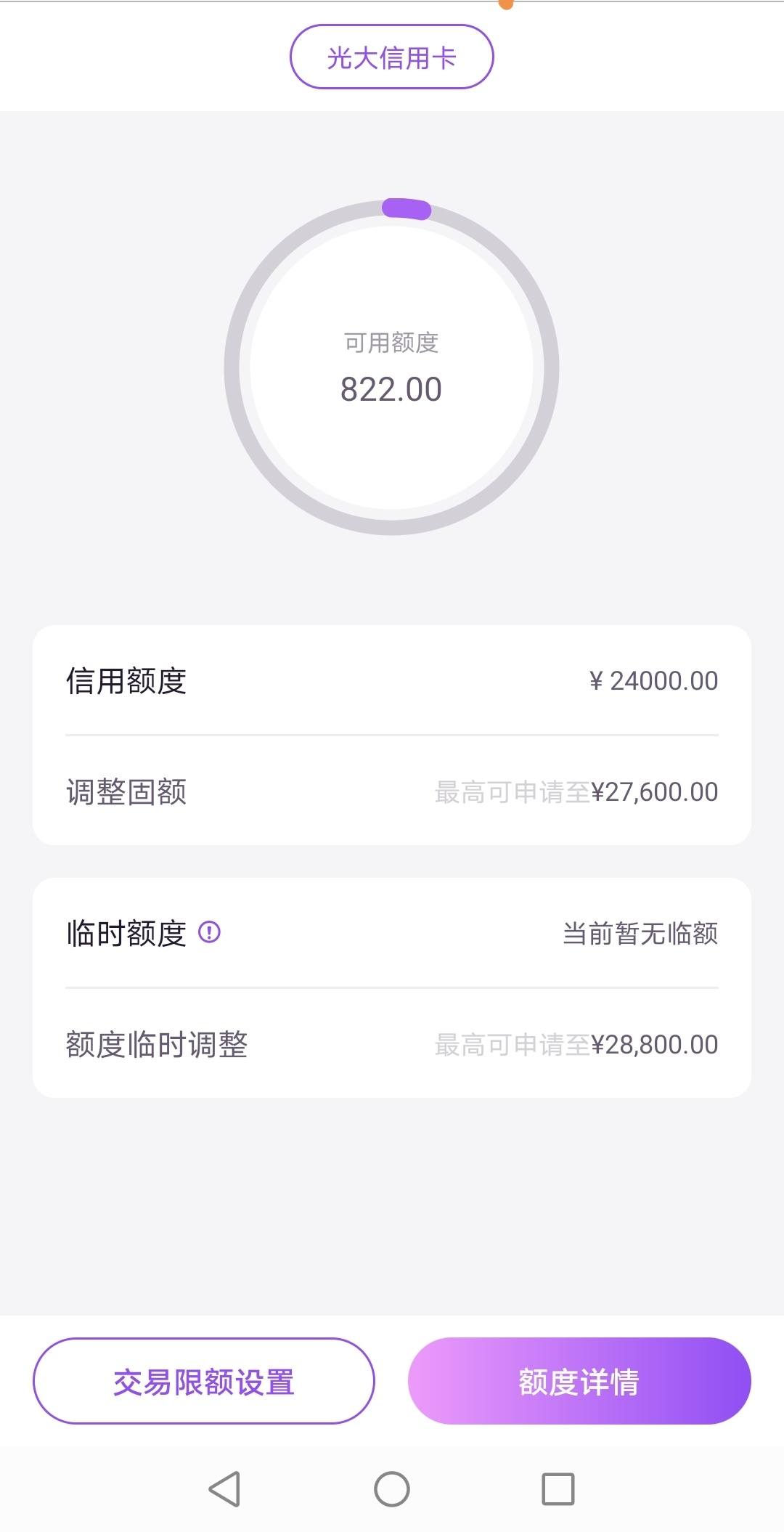Image resolution: width=784 pixels, height=1532 pixels.
Task: Open 交易限额设置
Action: coord(204,1381)
